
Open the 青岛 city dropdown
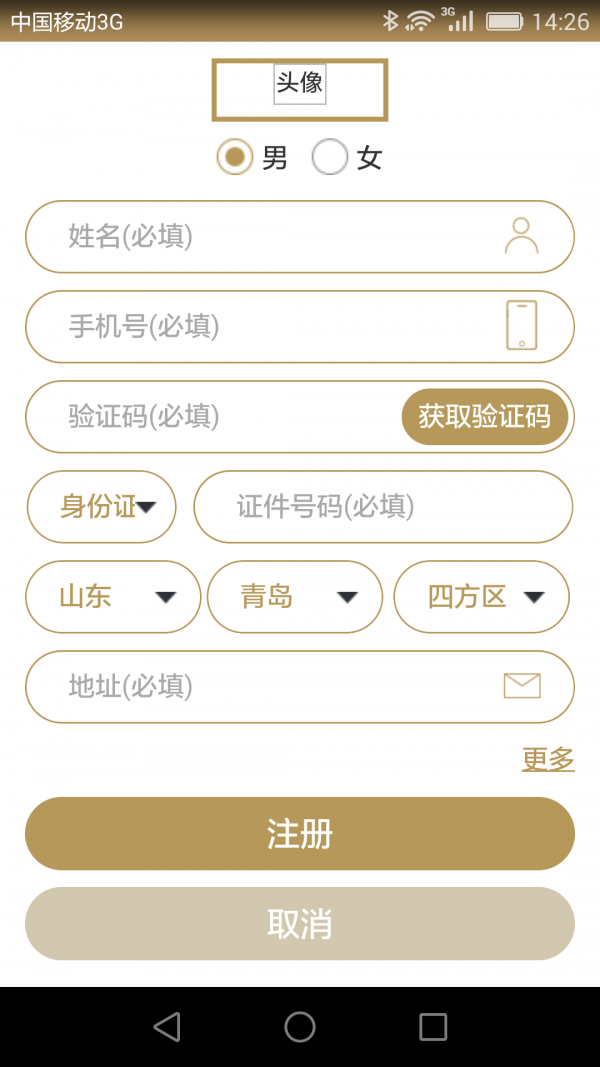click(x=295, y=597)
